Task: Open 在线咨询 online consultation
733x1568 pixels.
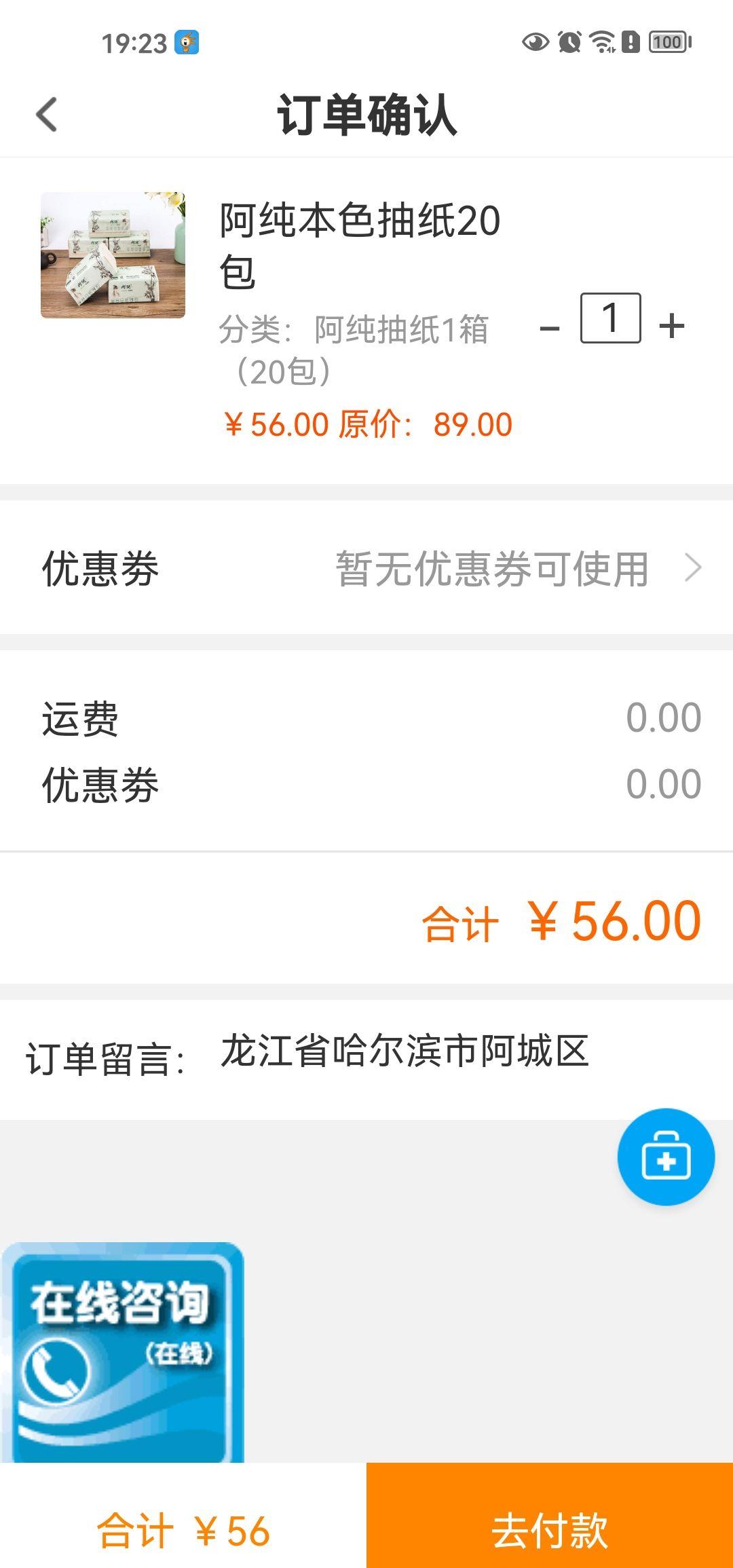Action: coord(122,1352)
